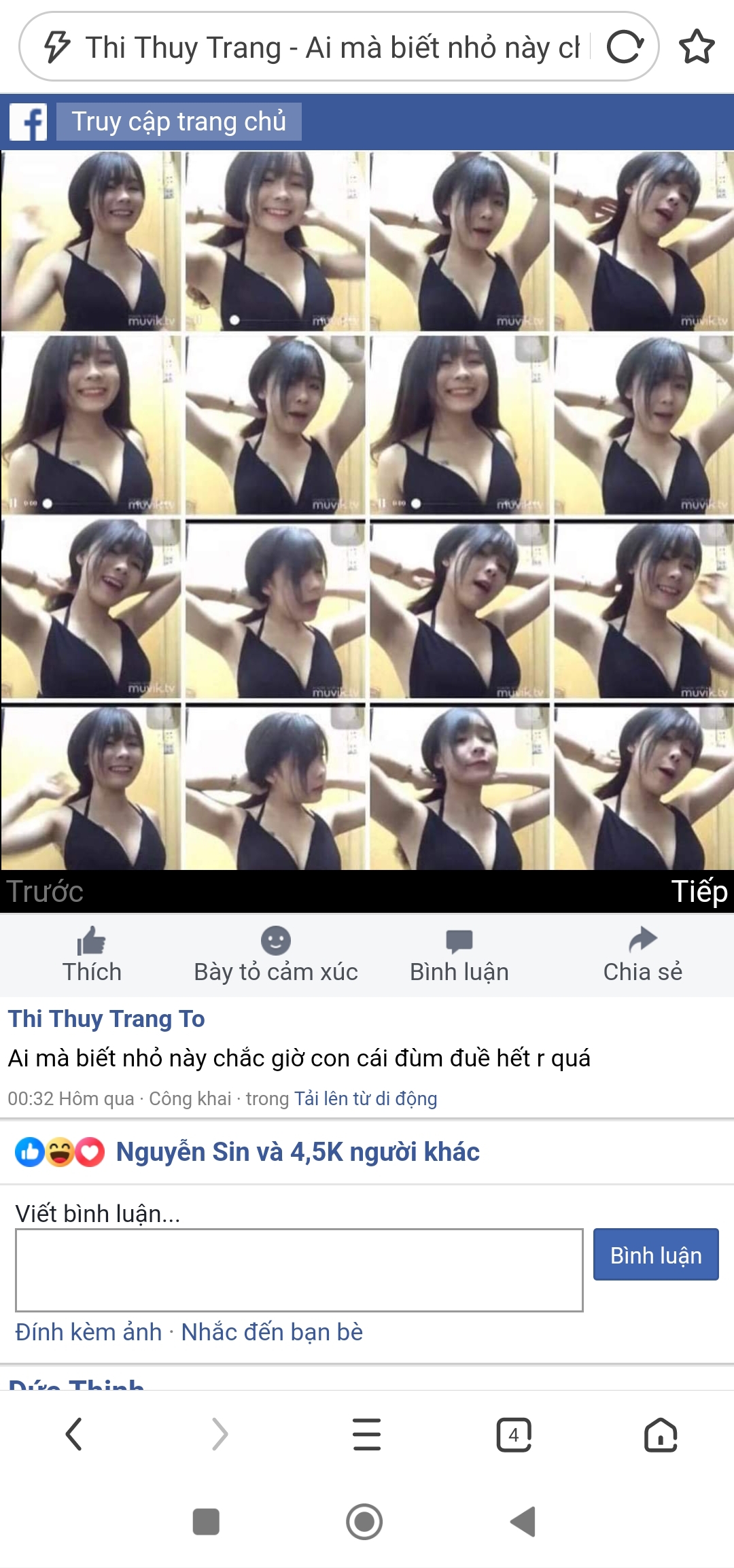Tap Đính kèm ảnh link

[x=88, y=1331]
